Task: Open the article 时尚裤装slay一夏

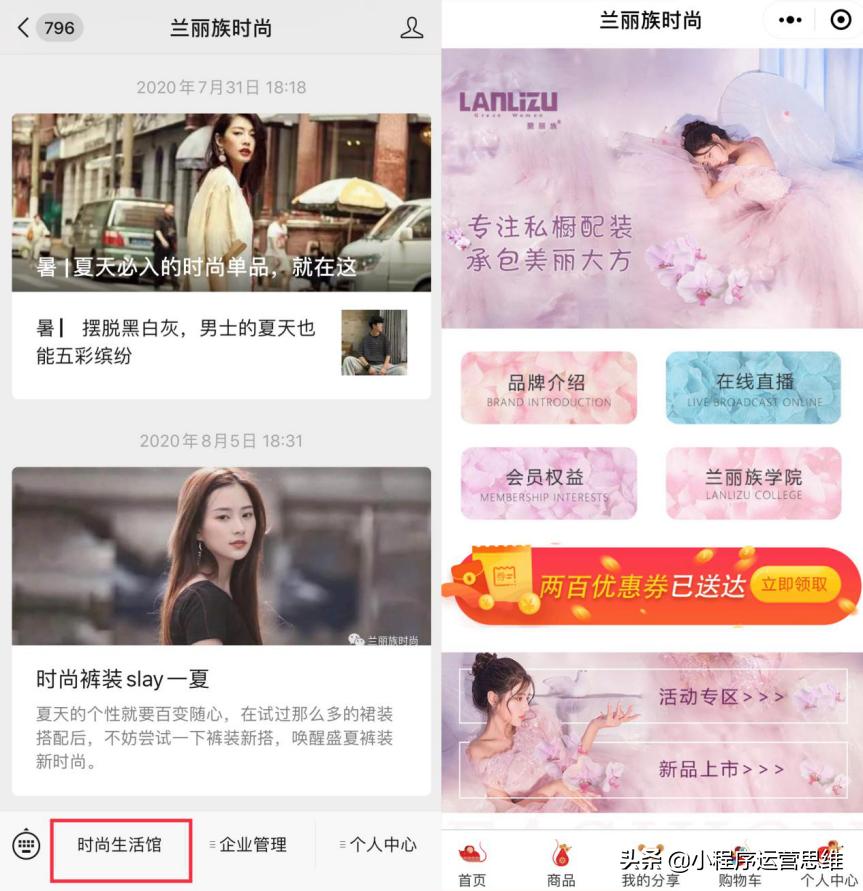Action: [122, 677]
